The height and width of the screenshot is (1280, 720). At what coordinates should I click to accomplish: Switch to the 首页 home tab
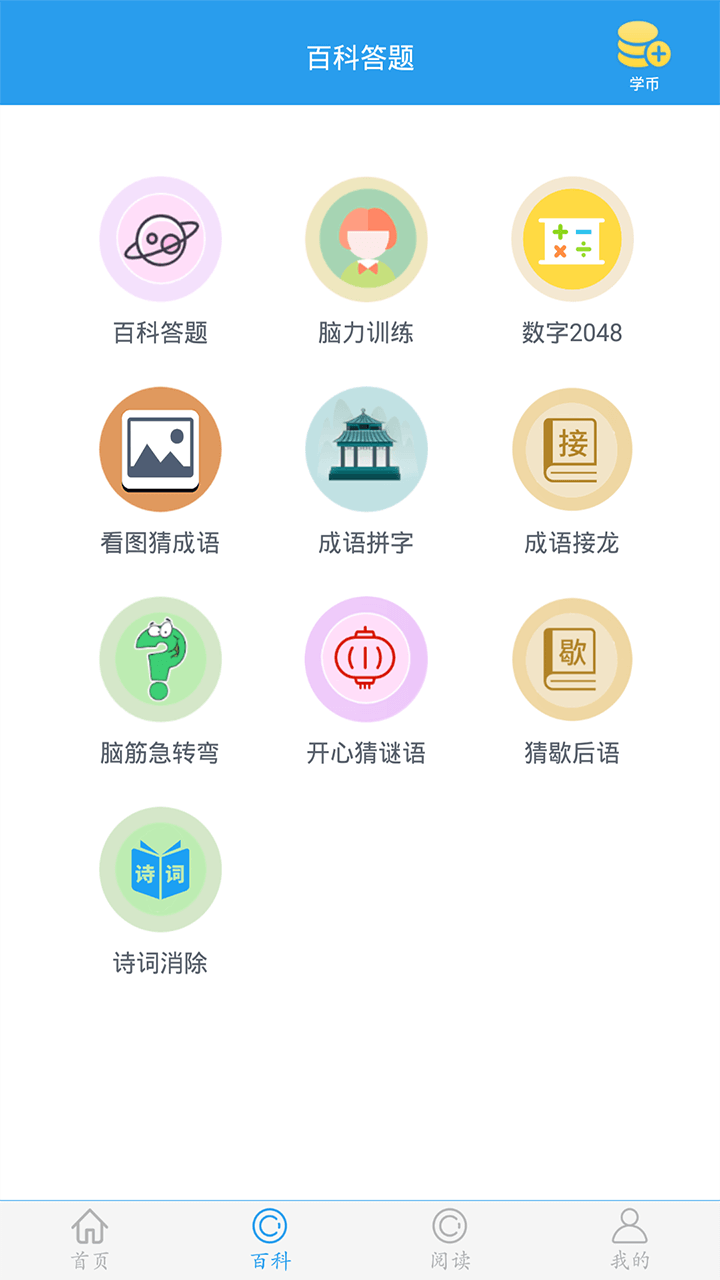[x=90, y=1240]
